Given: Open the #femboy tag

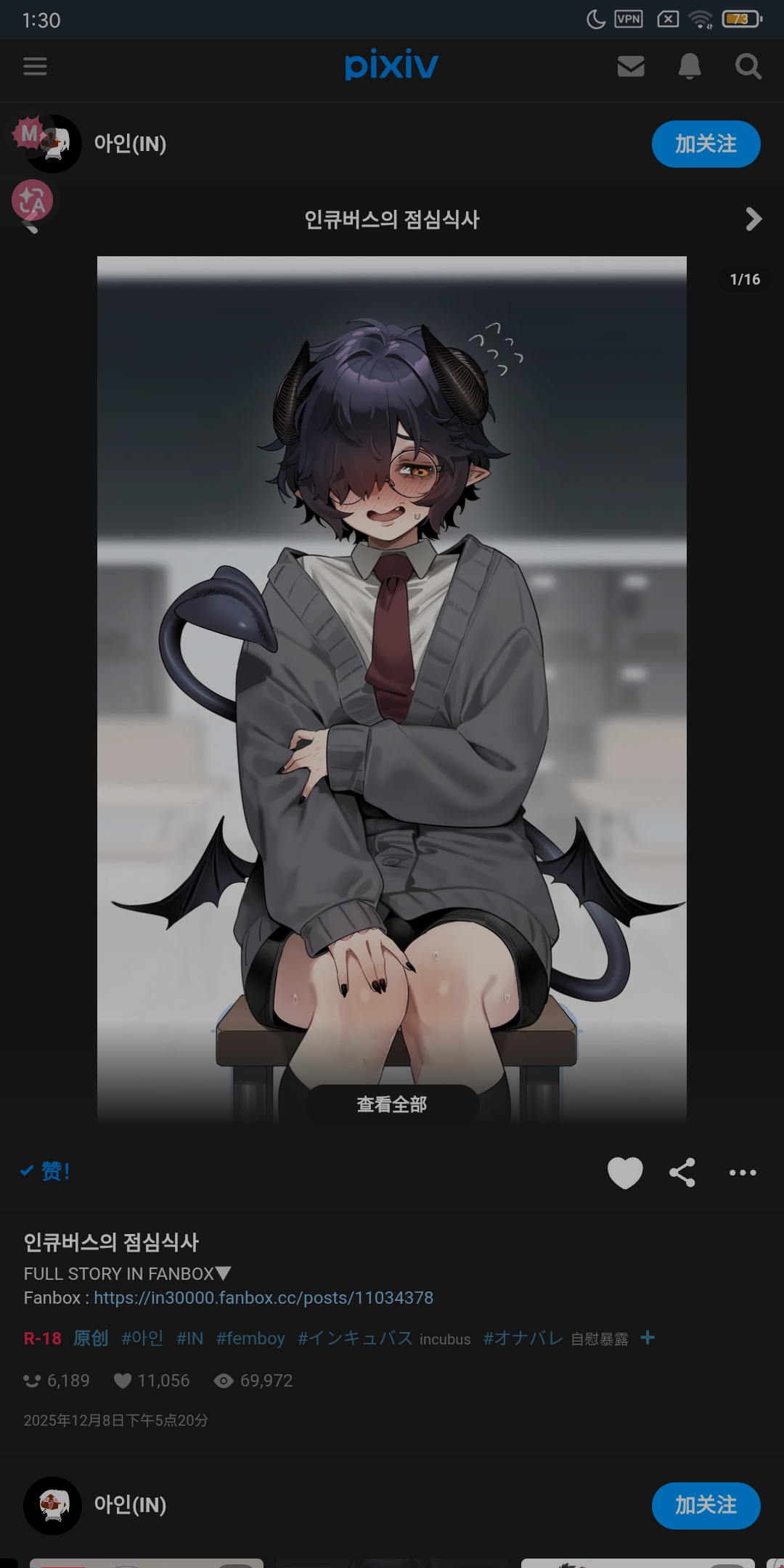Looking at the screenshot, I should tap(250, 1338).
